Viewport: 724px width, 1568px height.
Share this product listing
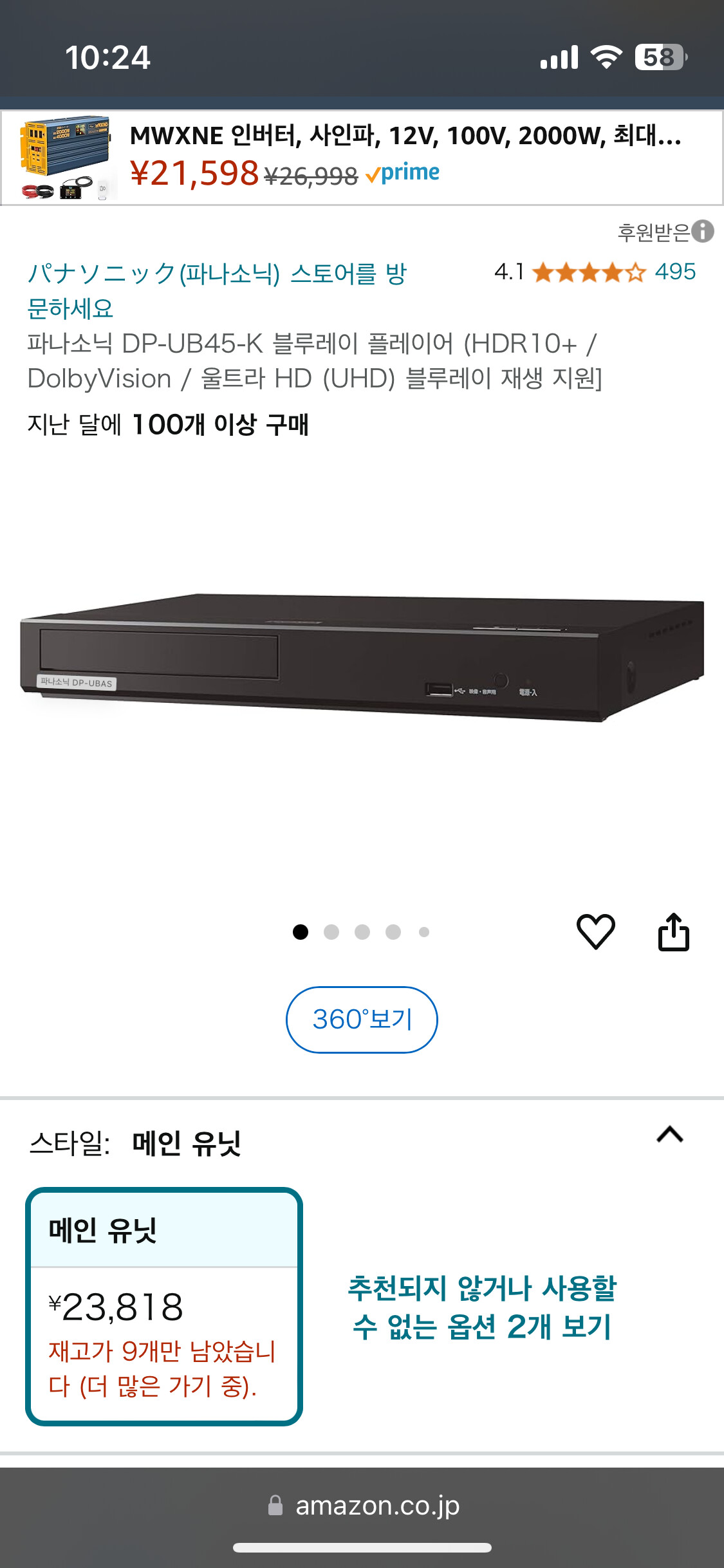point(673,931)
